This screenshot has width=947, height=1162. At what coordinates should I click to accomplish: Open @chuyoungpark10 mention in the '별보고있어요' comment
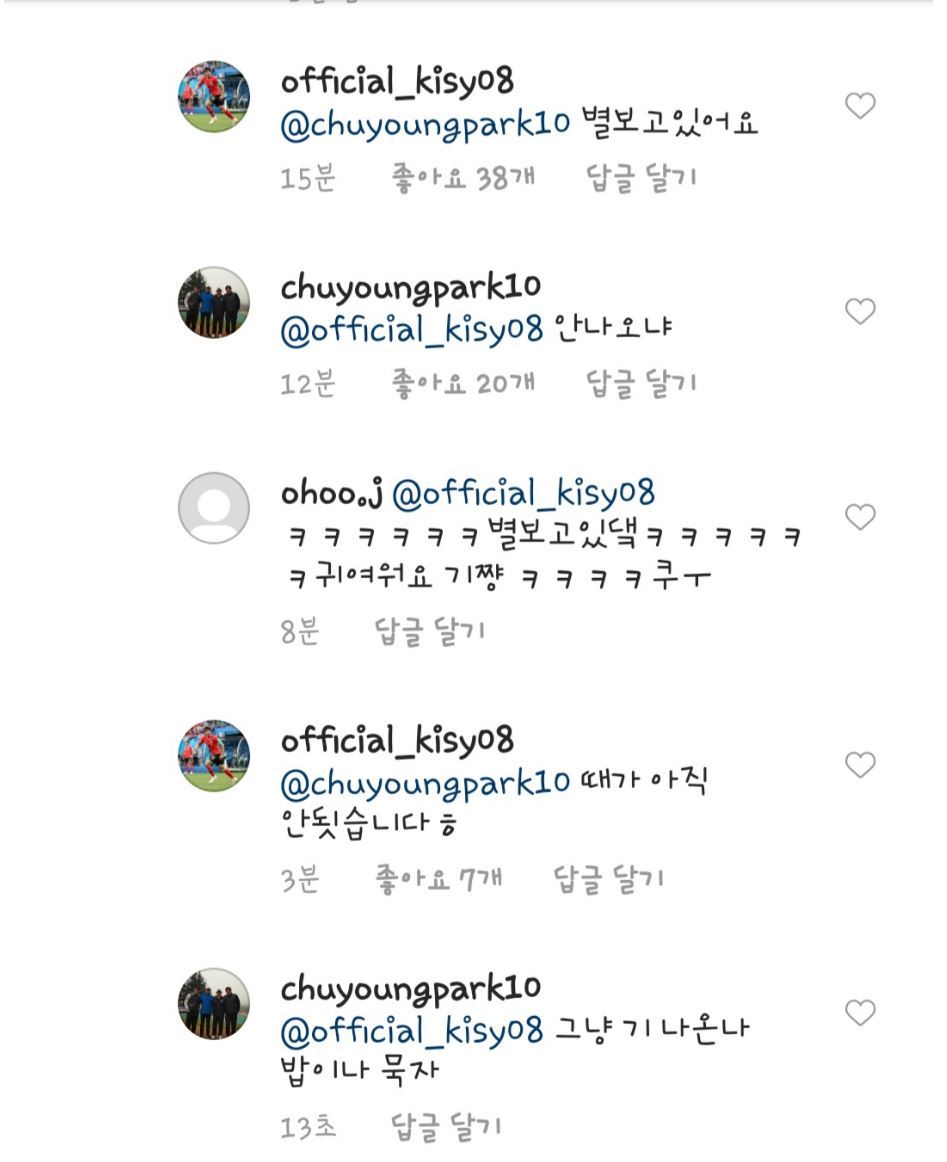coord(425,124)
